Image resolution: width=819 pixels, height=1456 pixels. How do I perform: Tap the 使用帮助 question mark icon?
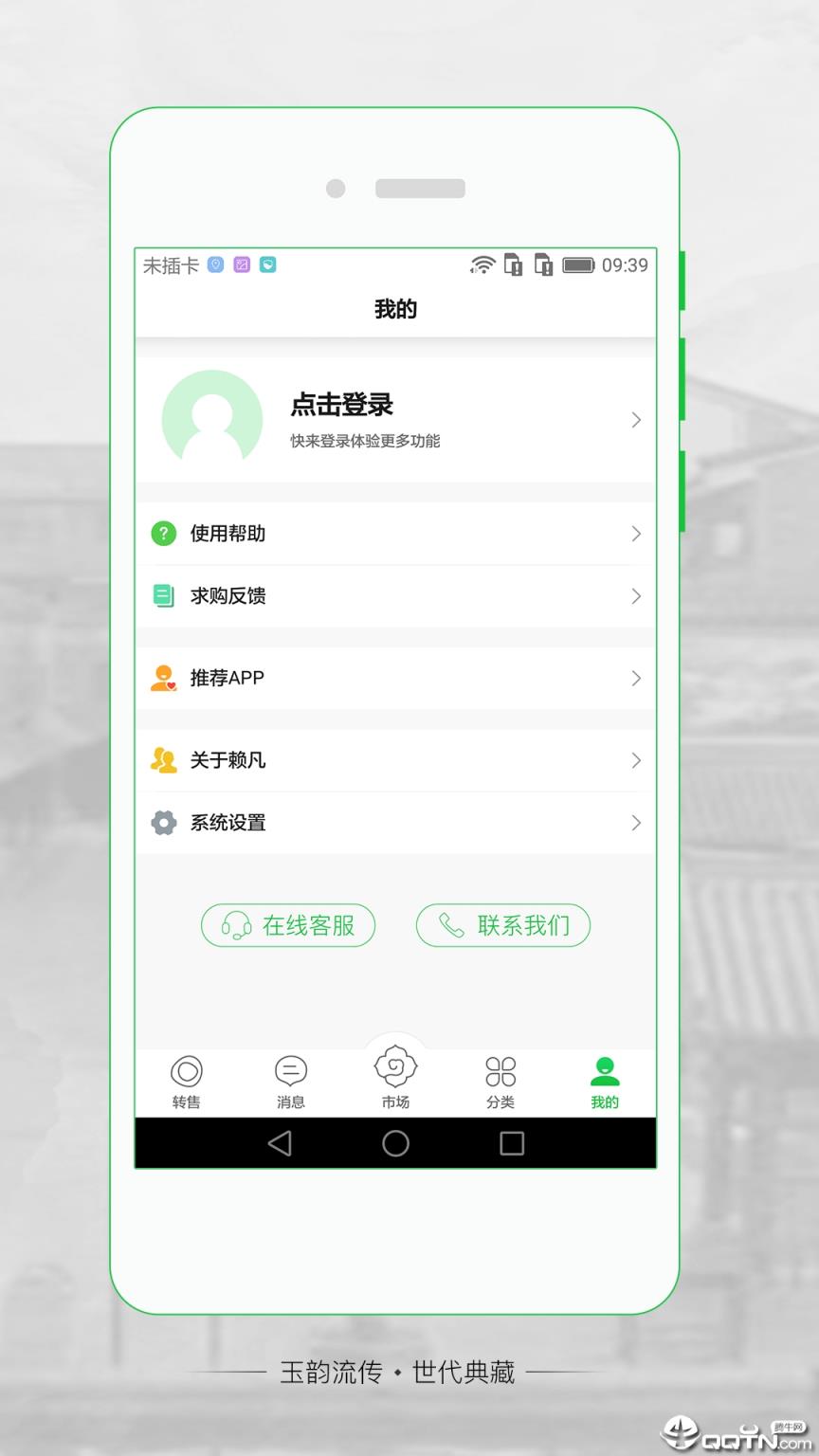[163, 534]
